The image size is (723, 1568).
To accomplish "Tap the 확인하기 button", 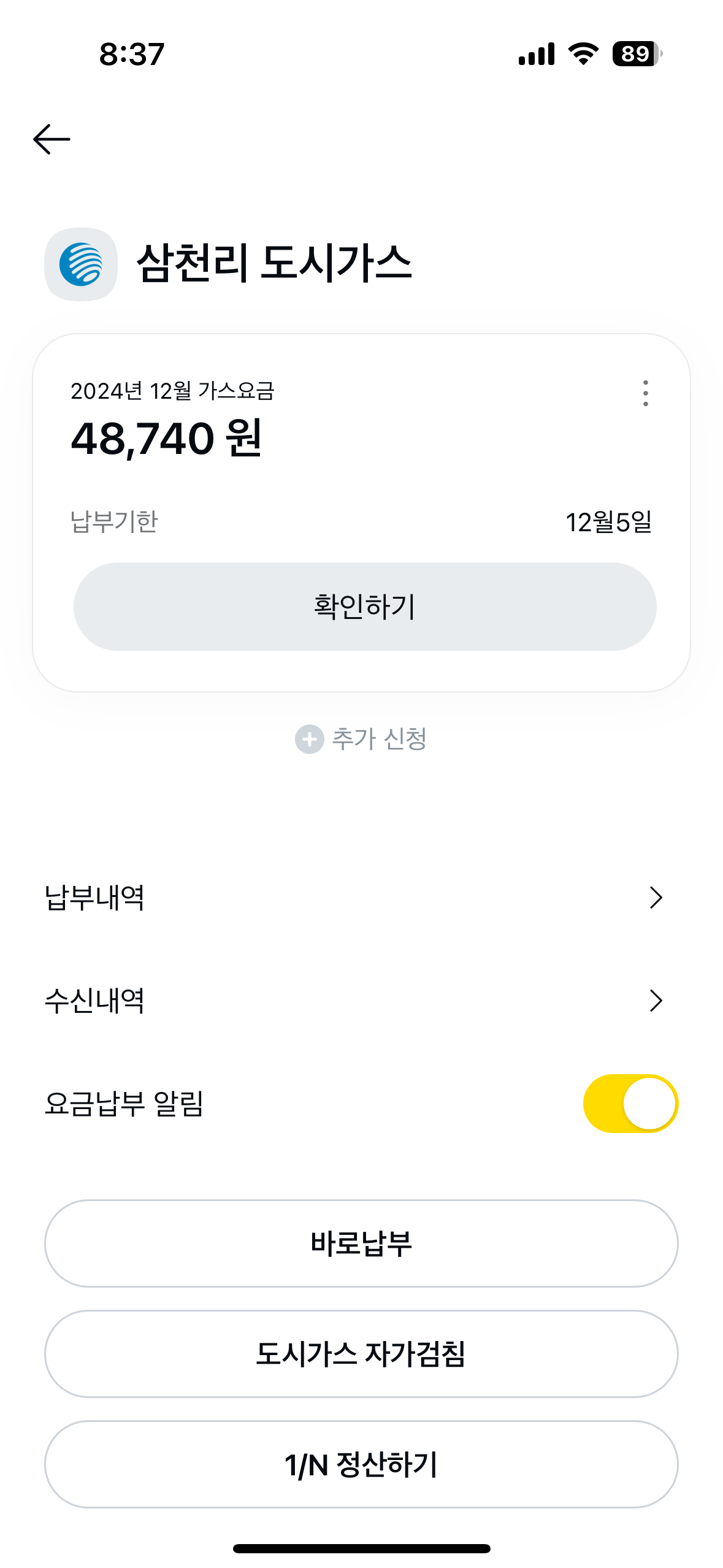I will pyautogui.click(x=364, y=607).
